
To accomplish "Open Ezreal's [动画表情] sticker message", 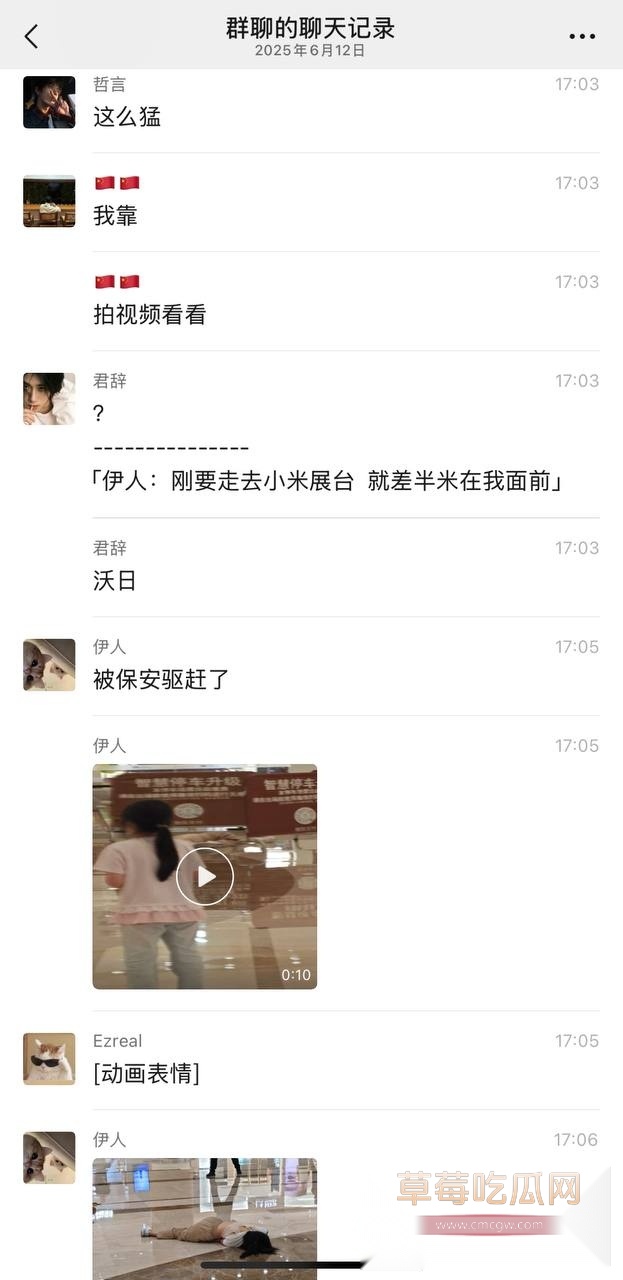I will tap(146, 1073).
